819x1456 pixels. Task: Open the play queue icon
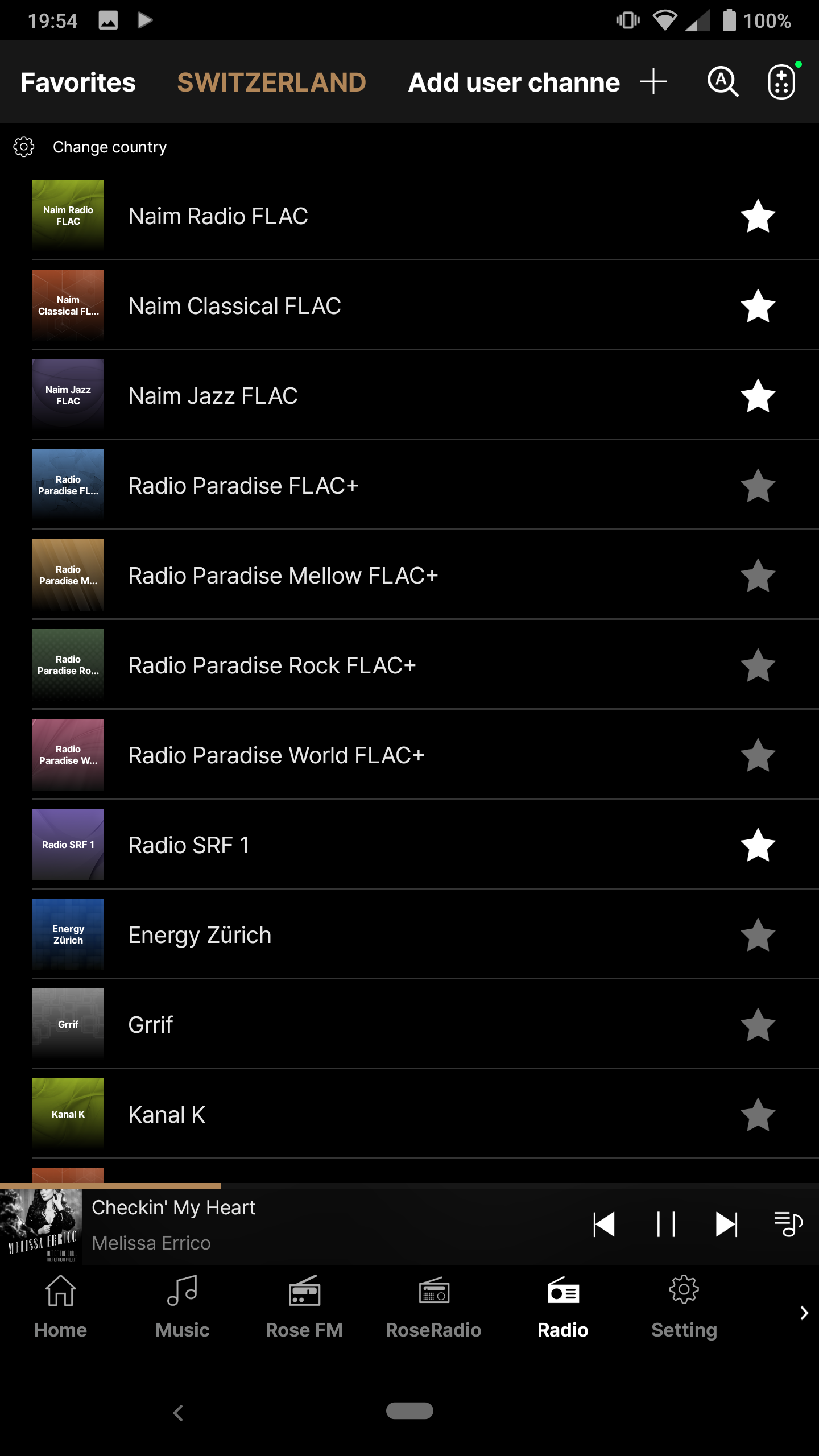788,1225
